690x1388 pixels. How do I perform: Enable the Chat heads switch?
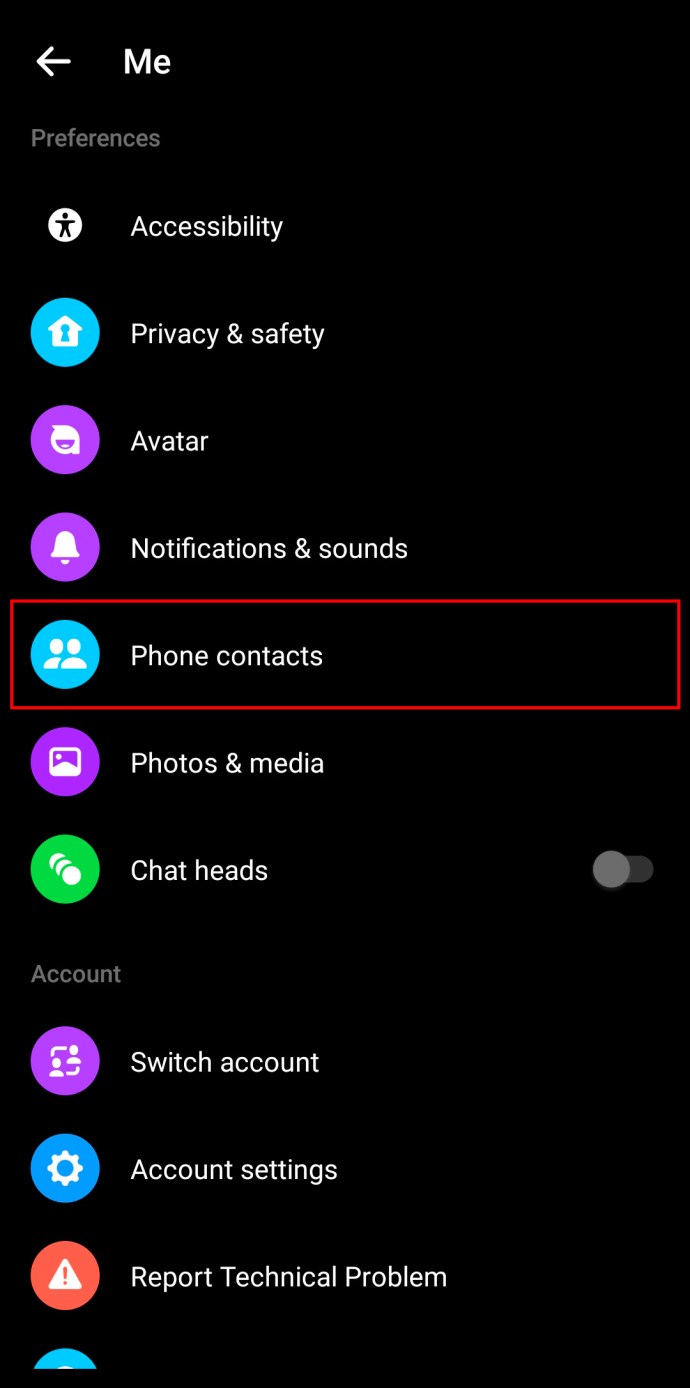point(623,870)
